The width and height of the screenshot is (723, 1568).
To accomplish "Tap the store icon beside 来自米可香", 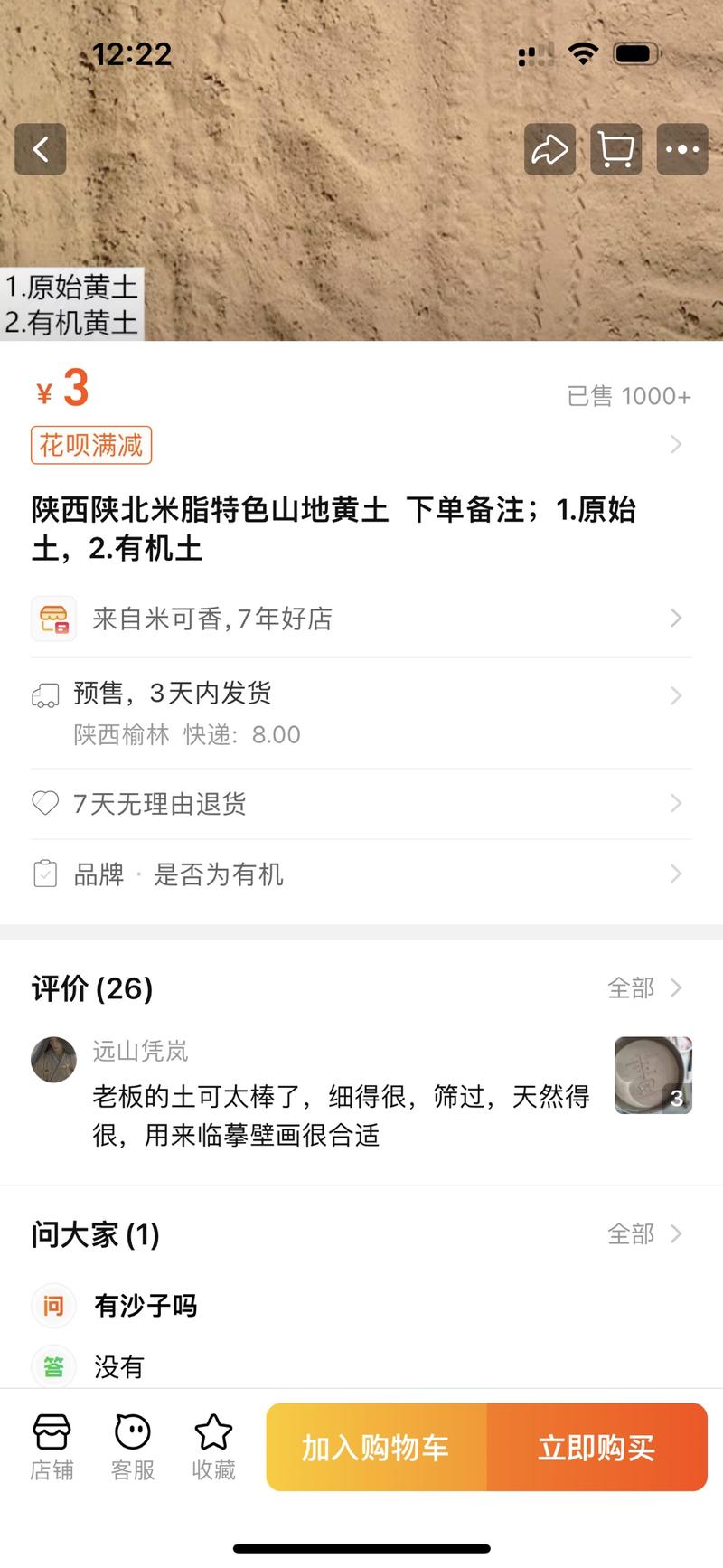I will click(x=53, y=618).
